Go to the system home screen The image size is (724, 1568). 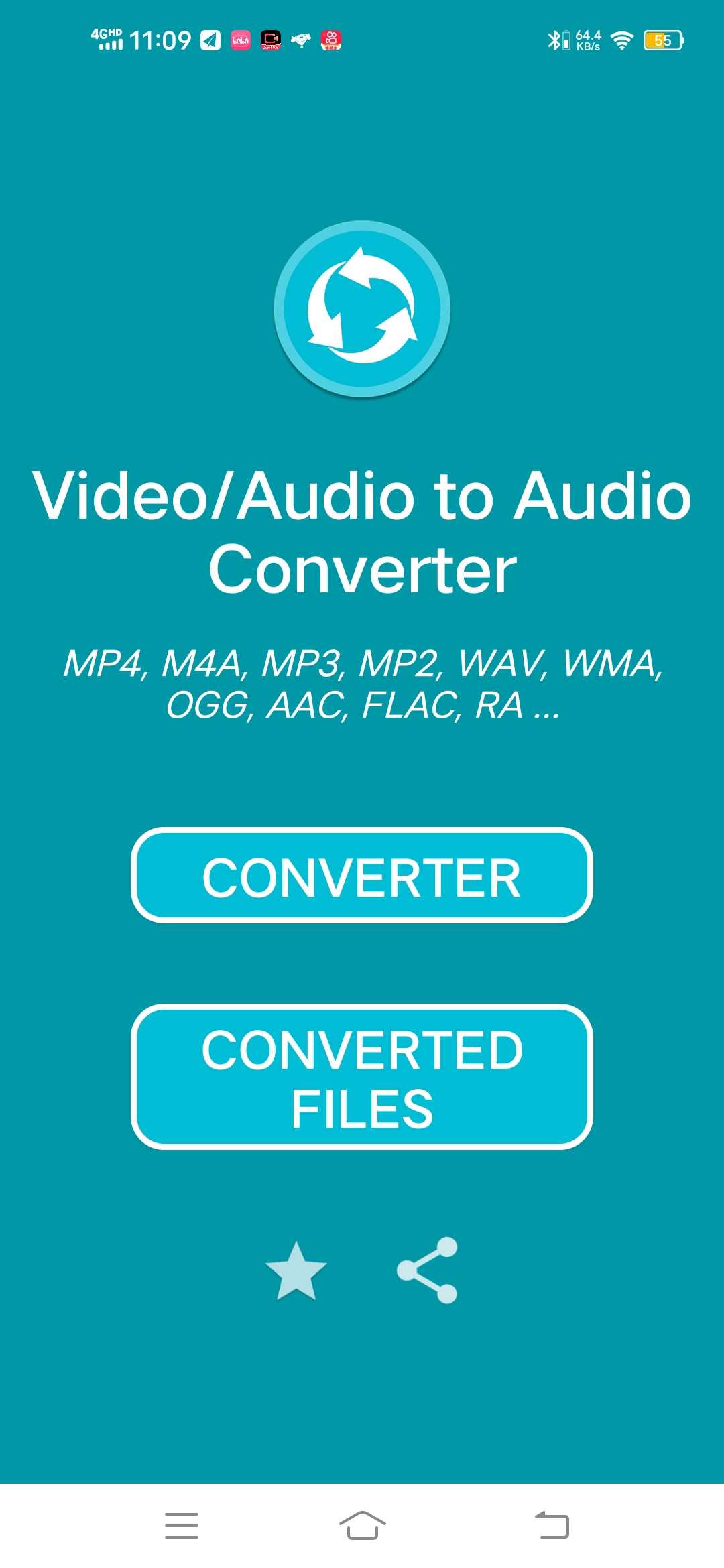[x=362, y=1526]
